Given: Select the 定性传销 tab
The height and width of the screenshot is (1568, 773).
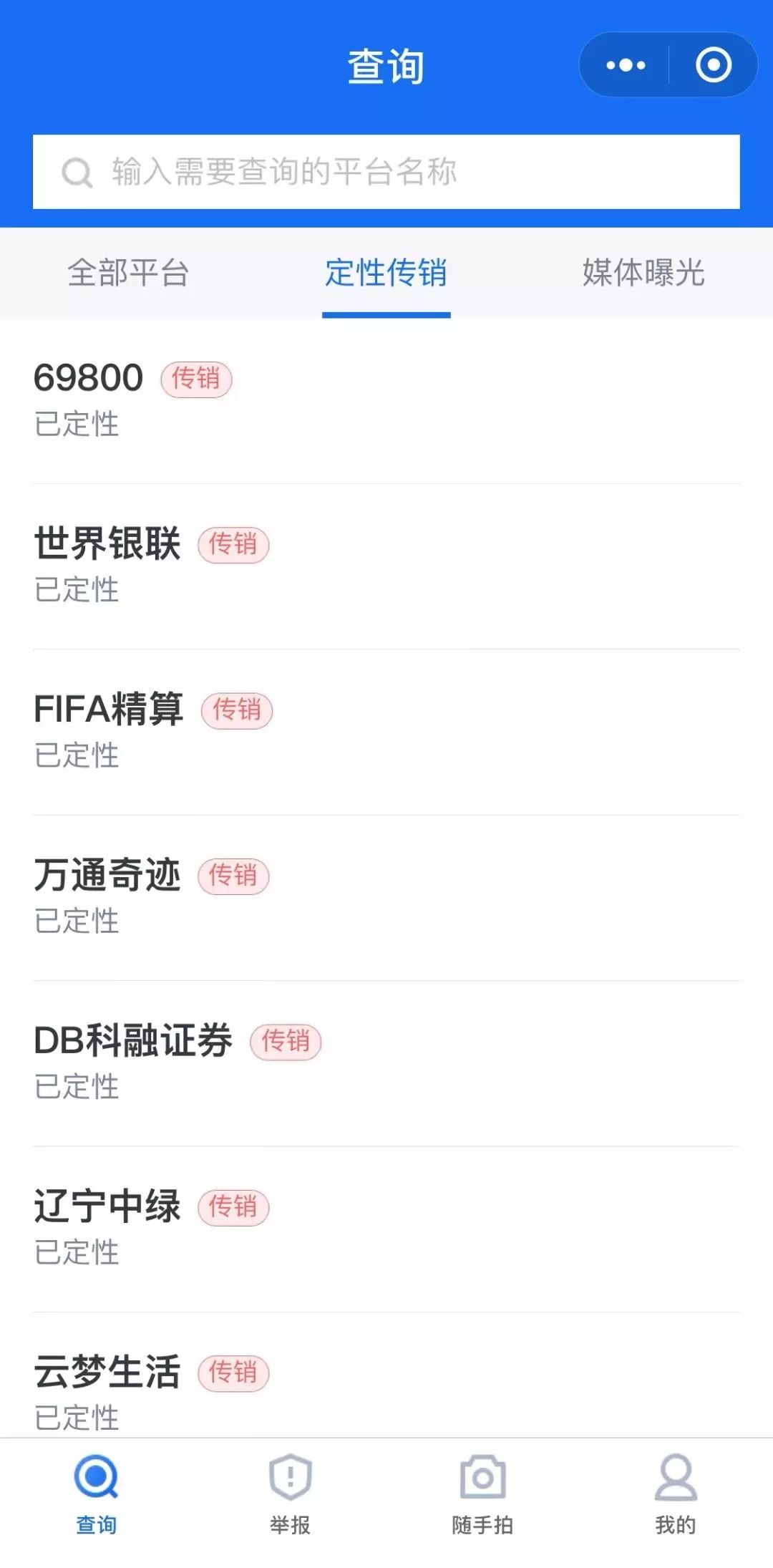Looking at the screenshot, I should 386,273.
